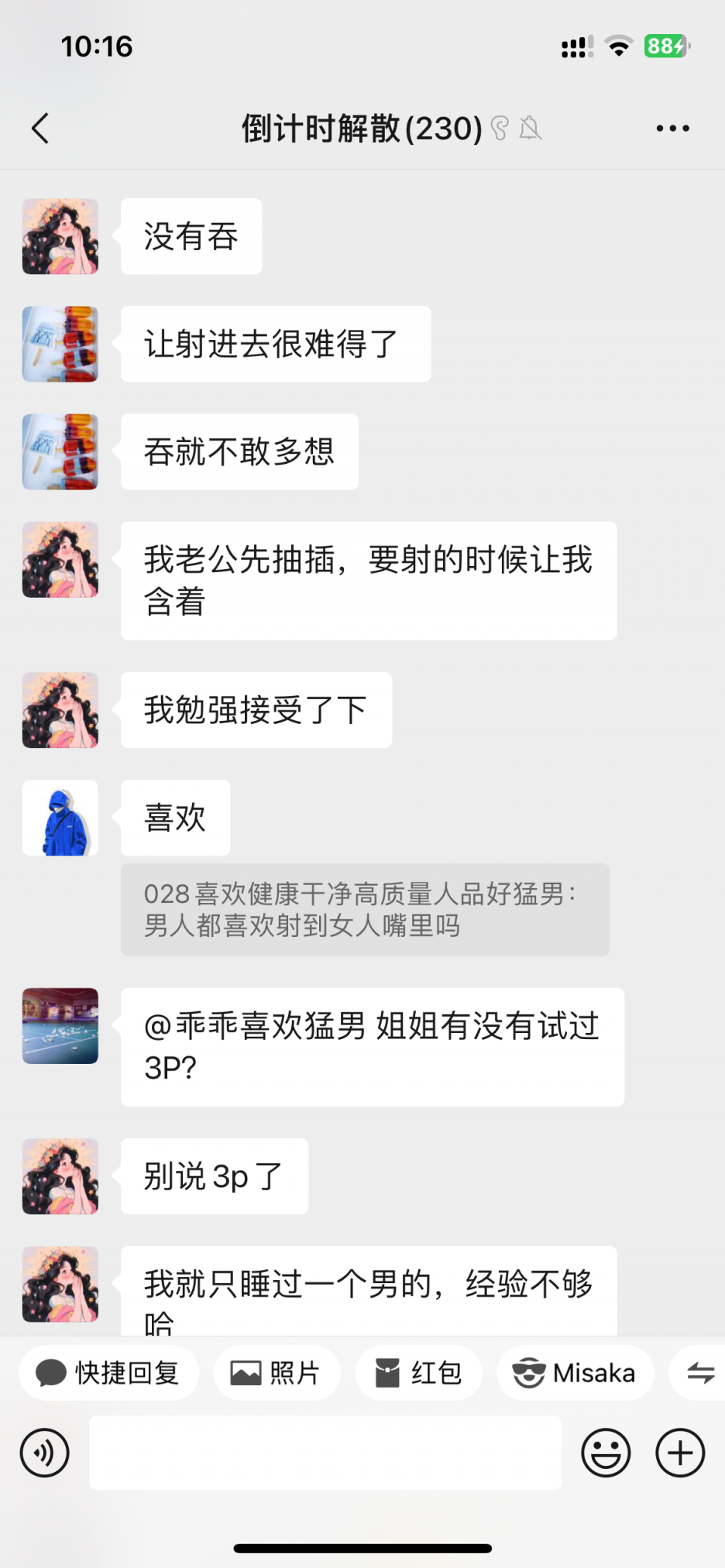Tap the swap arrows chip
This screenshot has height=1568, width=725.
[x=700, y=1373]
